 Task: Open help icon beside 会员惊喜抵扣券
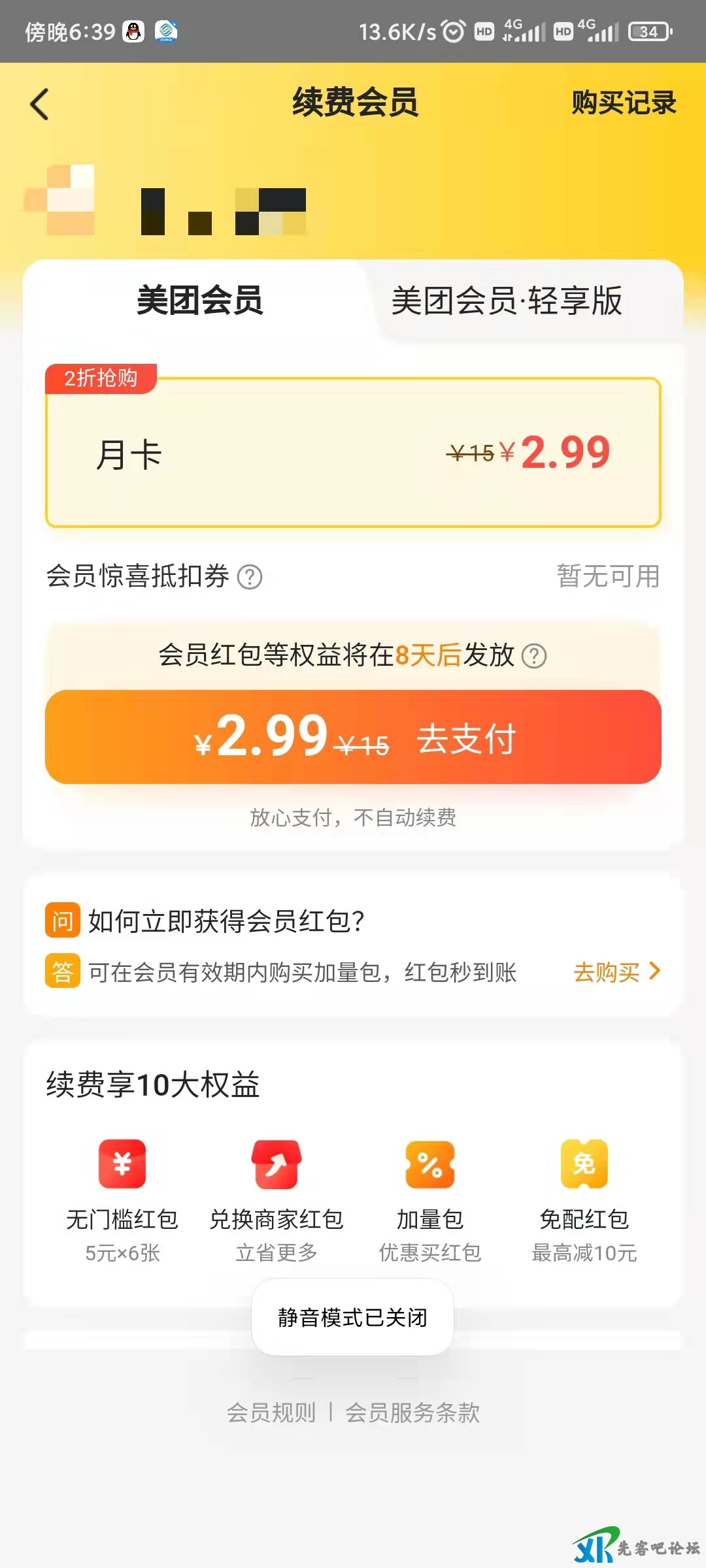(250, 577)
